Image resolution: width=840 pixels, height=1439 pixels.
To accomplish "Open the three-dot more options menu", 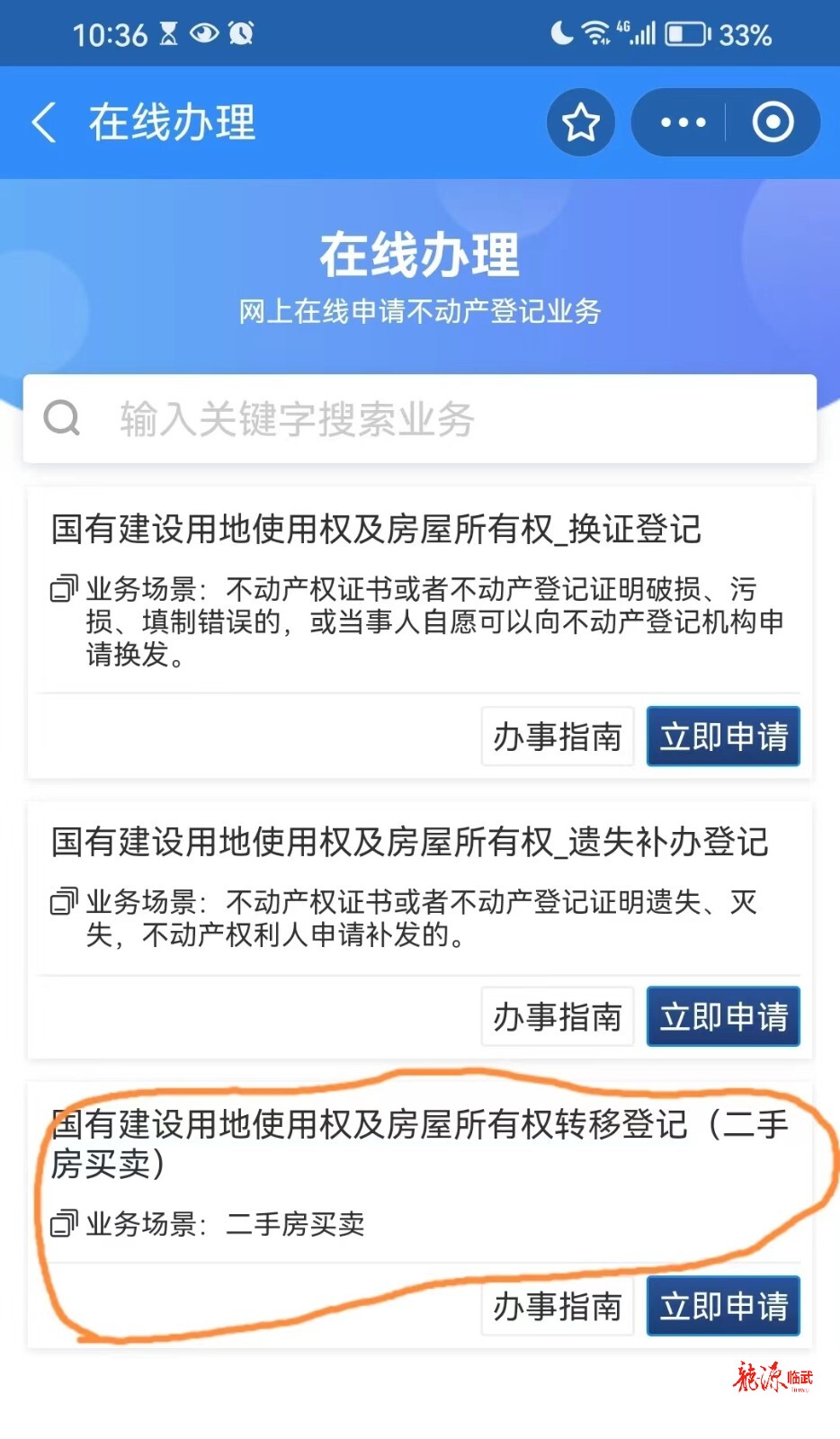I will (x=683, y=122).
